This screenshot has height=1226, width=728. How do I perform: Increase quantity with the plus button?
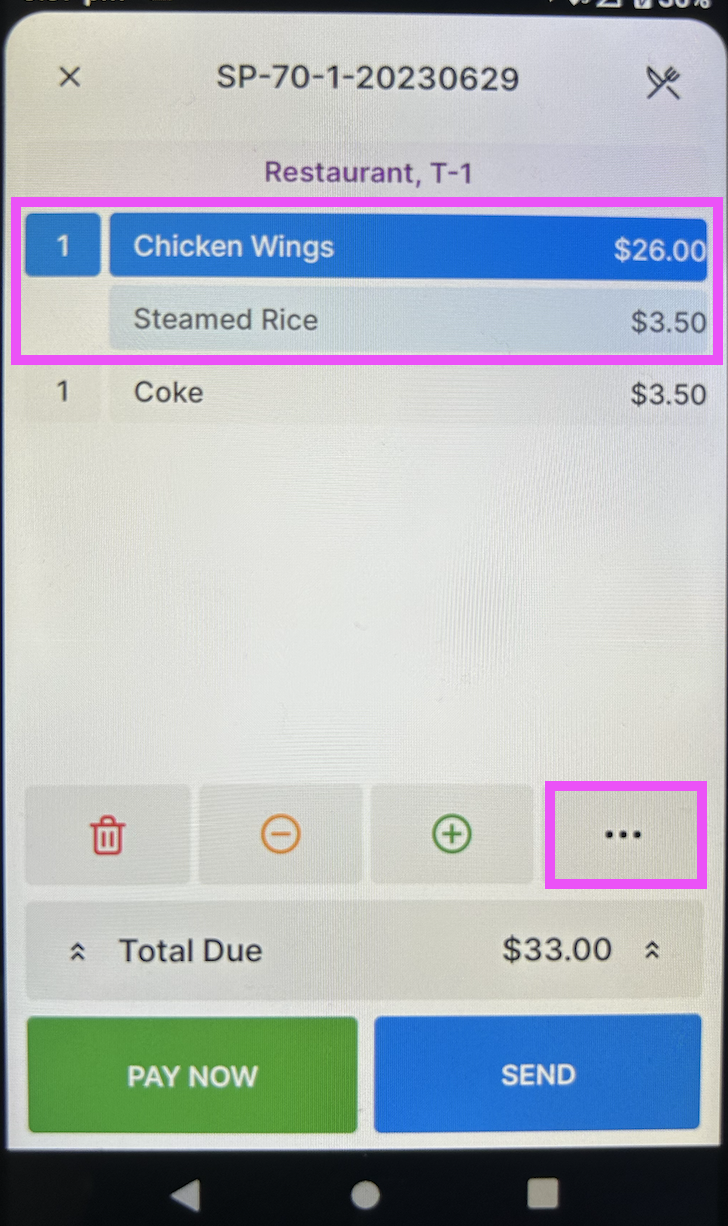pos(452,834)
